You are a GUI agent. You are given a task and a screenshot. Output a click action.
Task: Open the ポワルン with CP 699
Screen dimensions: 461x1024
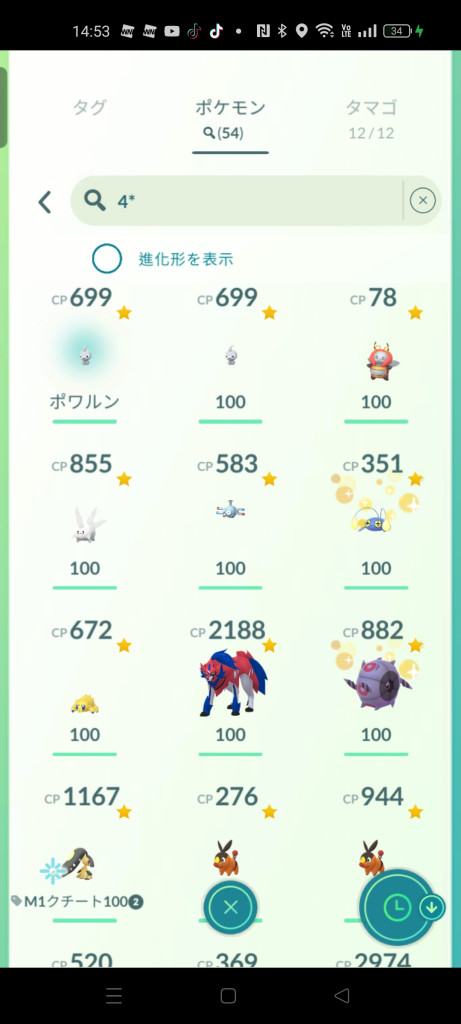coord(85,356)
